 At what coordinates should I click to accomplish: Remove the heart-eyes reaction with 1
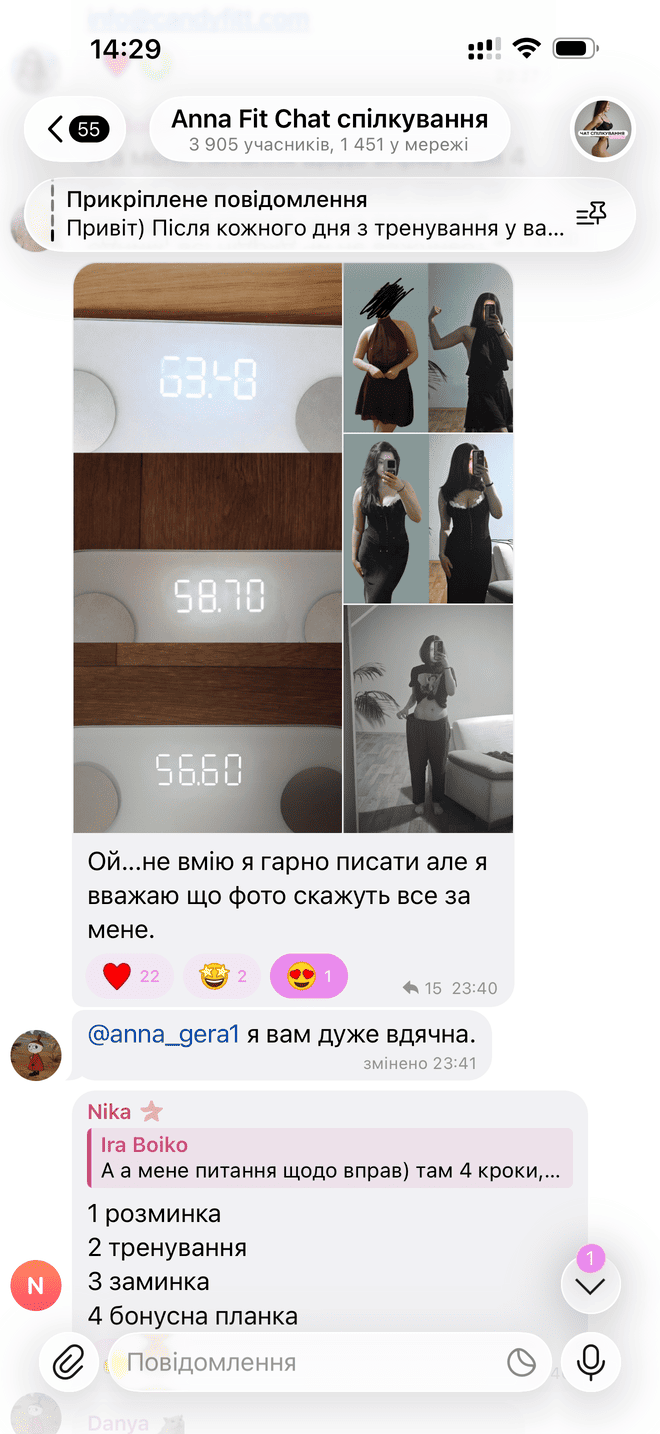[x=309, y=976]
